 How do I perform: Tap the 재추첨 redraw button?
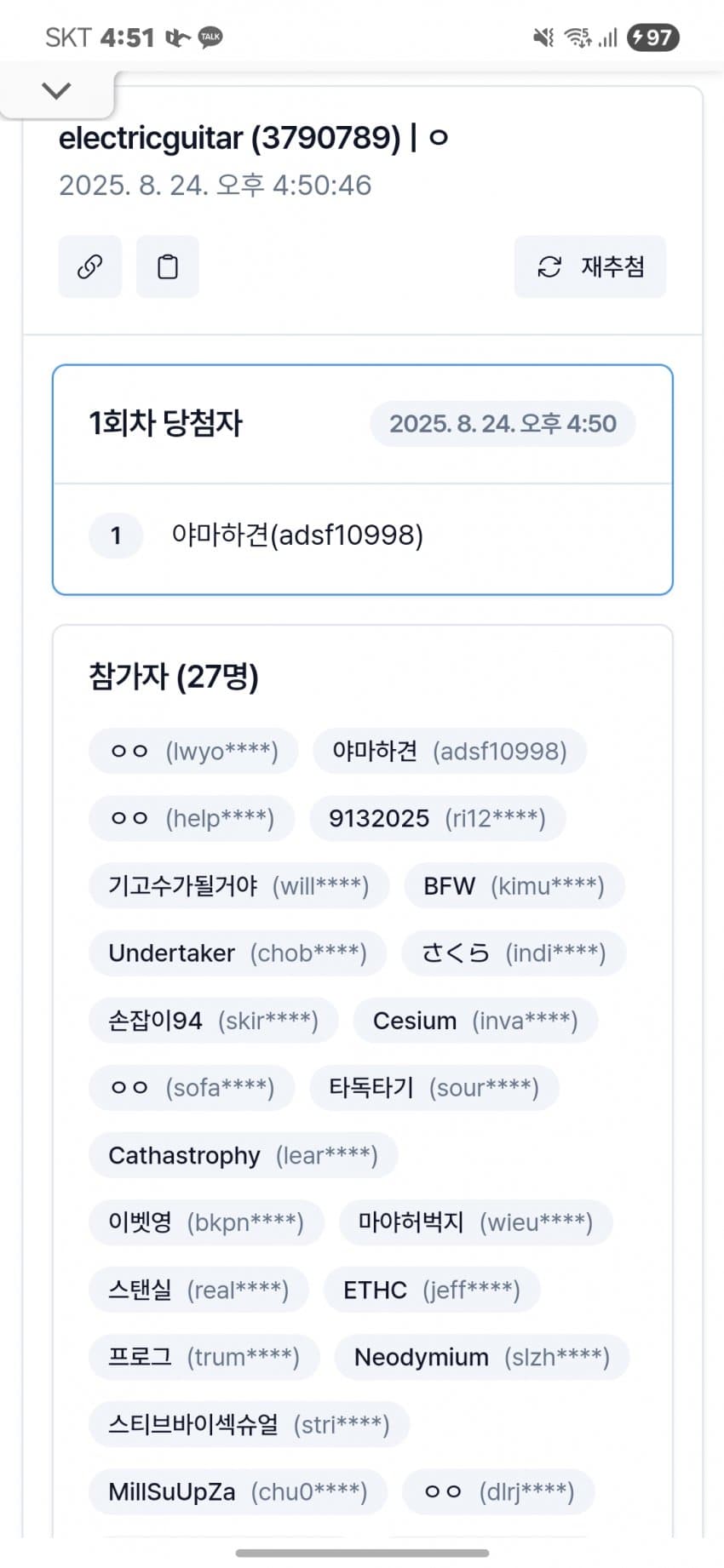[x=590, y=266]
